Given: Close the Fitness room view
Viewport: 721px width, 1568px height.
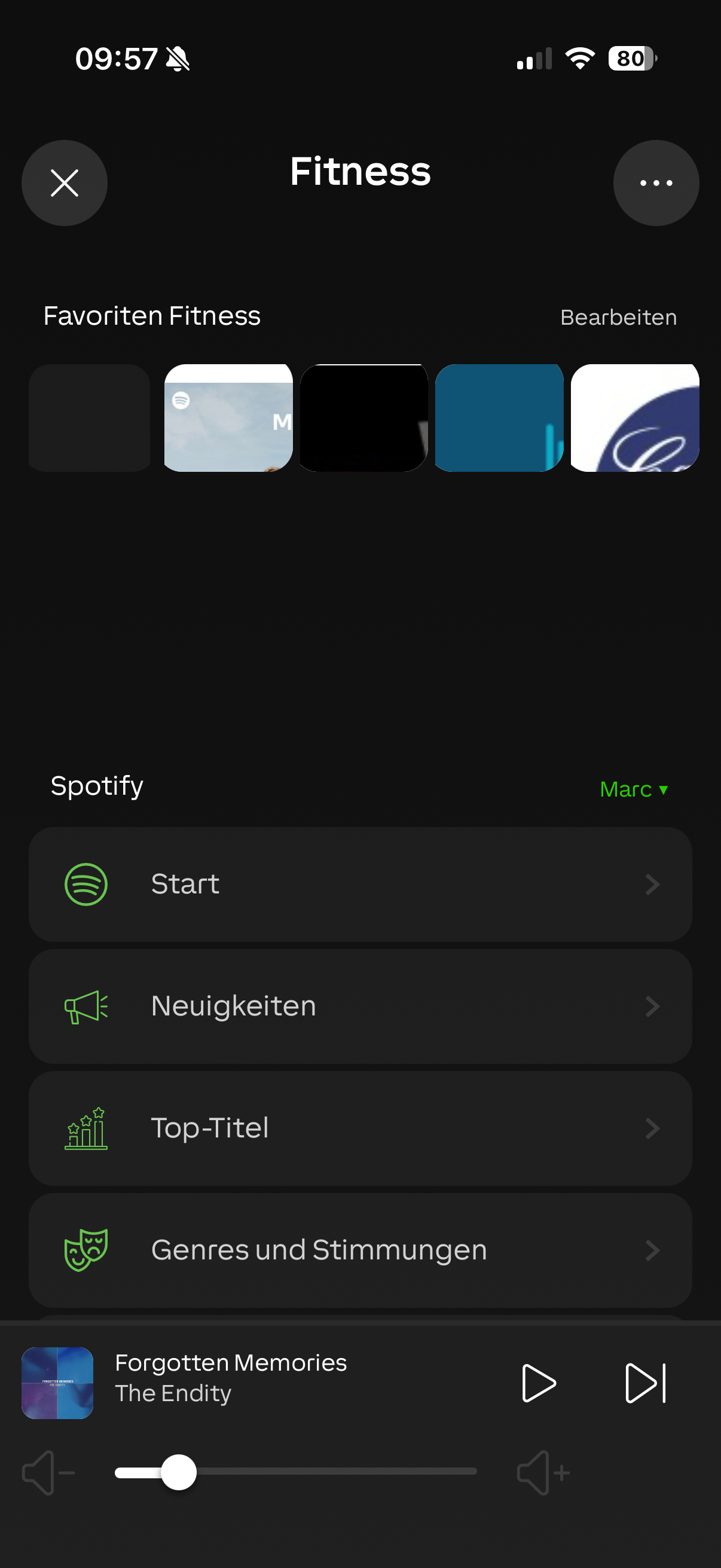Looking at the screenshot, I should click(65, 183).
